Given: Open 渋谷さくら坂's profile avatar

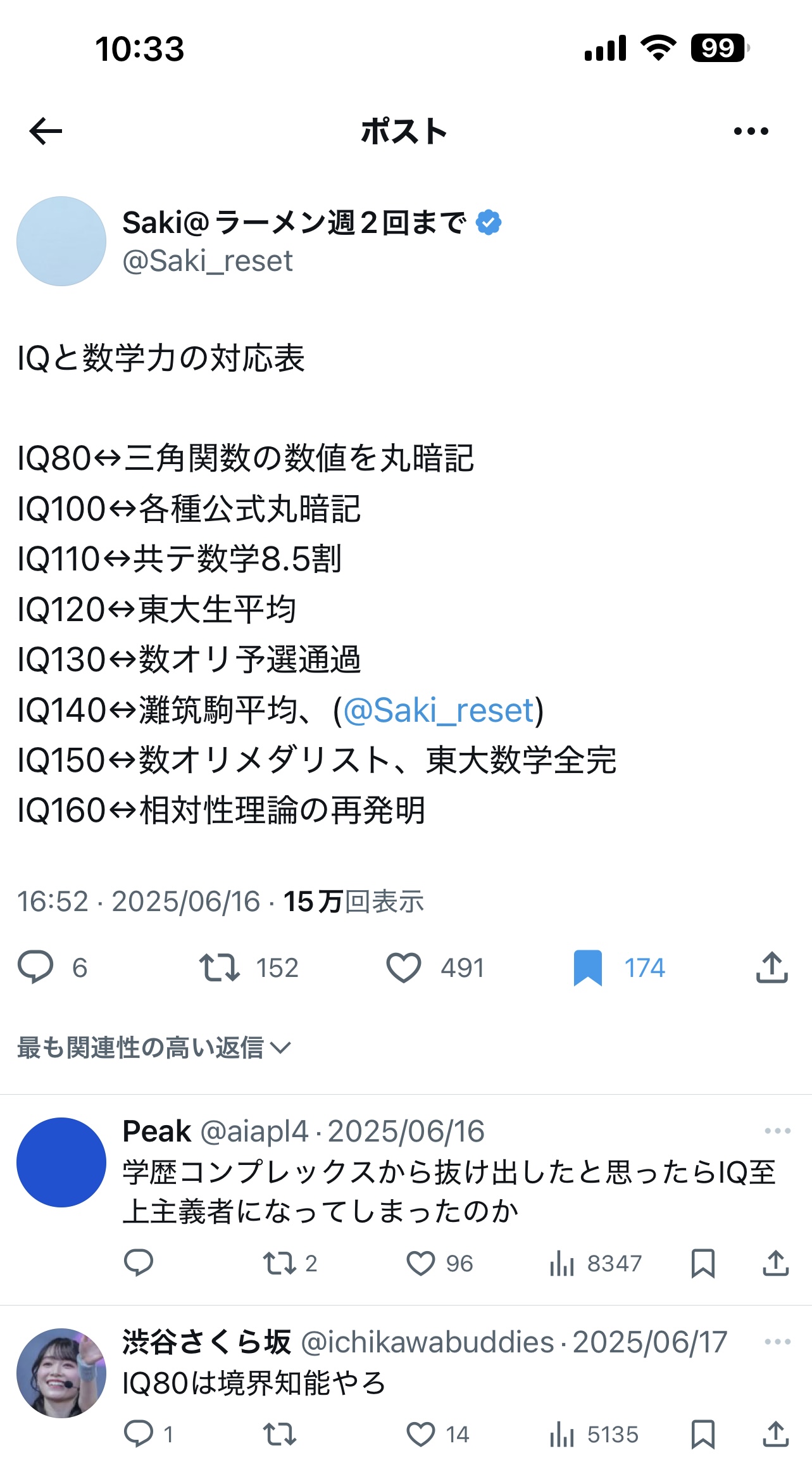Looking at the screenshot, I should 61,1373.
